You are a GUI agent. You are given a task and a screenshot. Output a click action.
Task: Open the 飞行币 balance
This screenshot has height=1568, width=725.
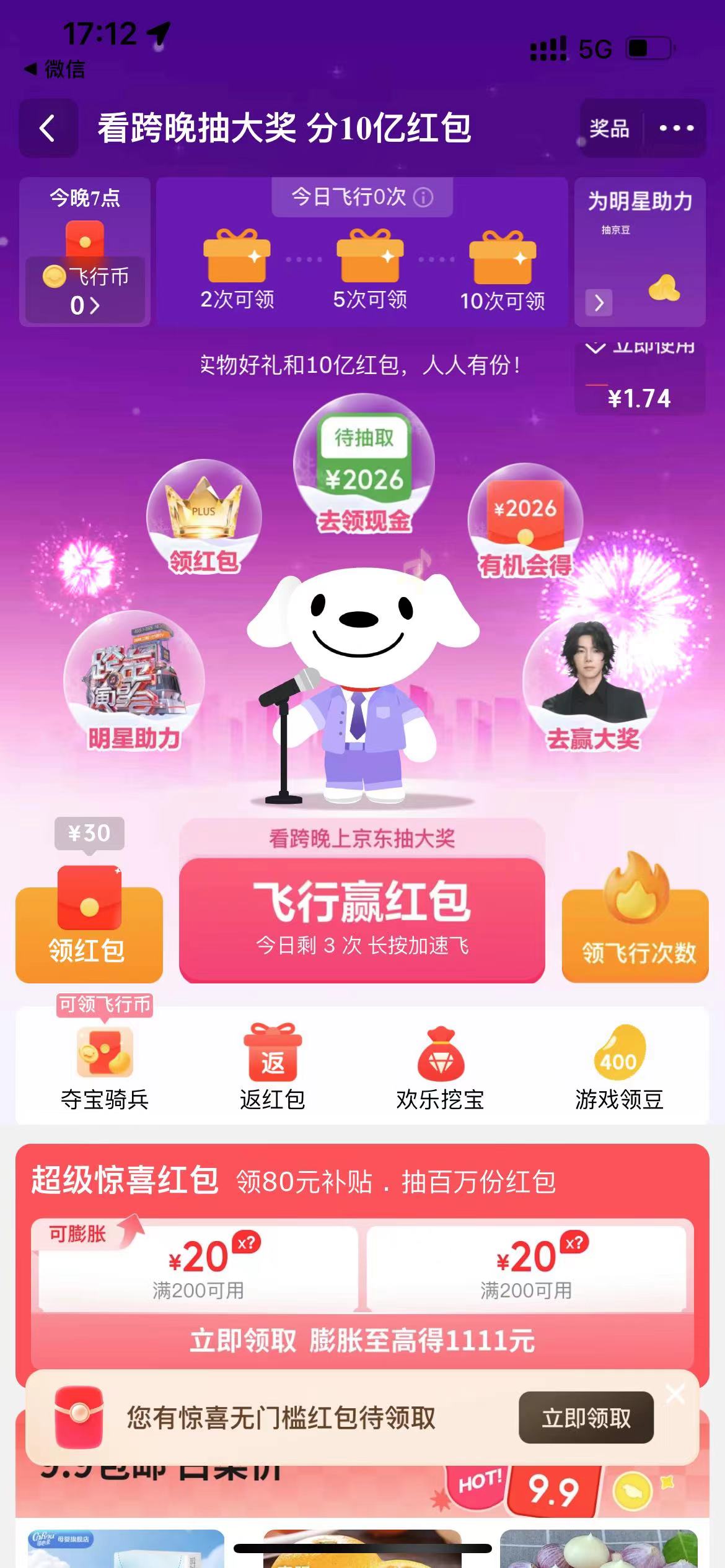tap(85, 291)
